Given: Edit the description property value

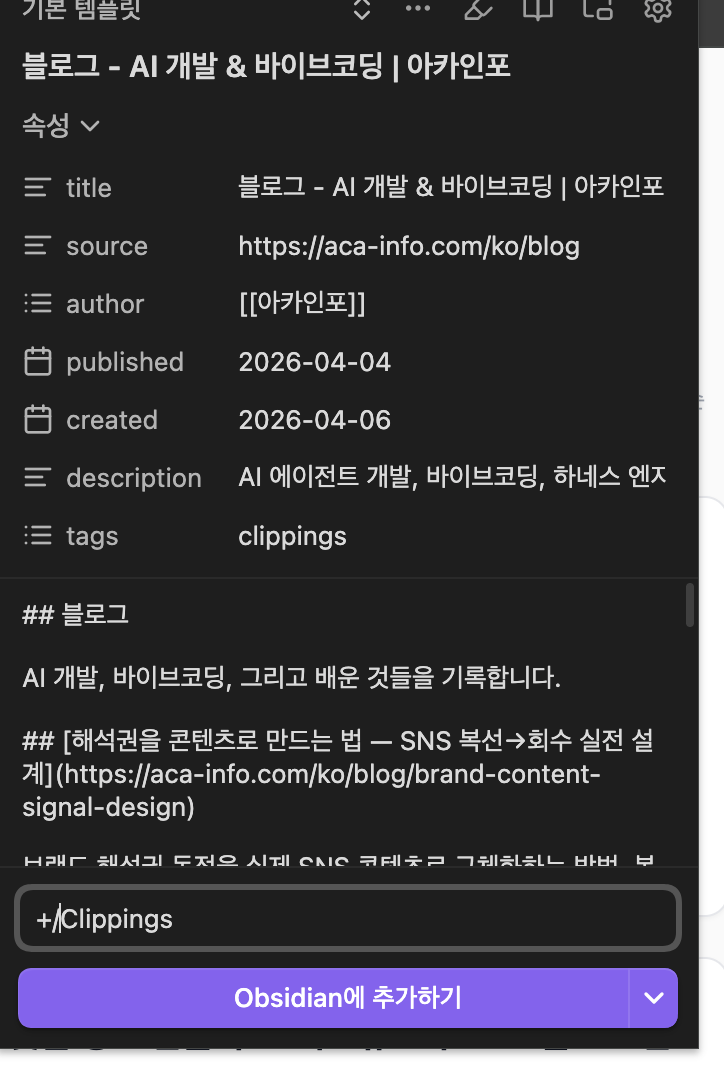Looking at the screenshot, I should [x=452, y=478].
